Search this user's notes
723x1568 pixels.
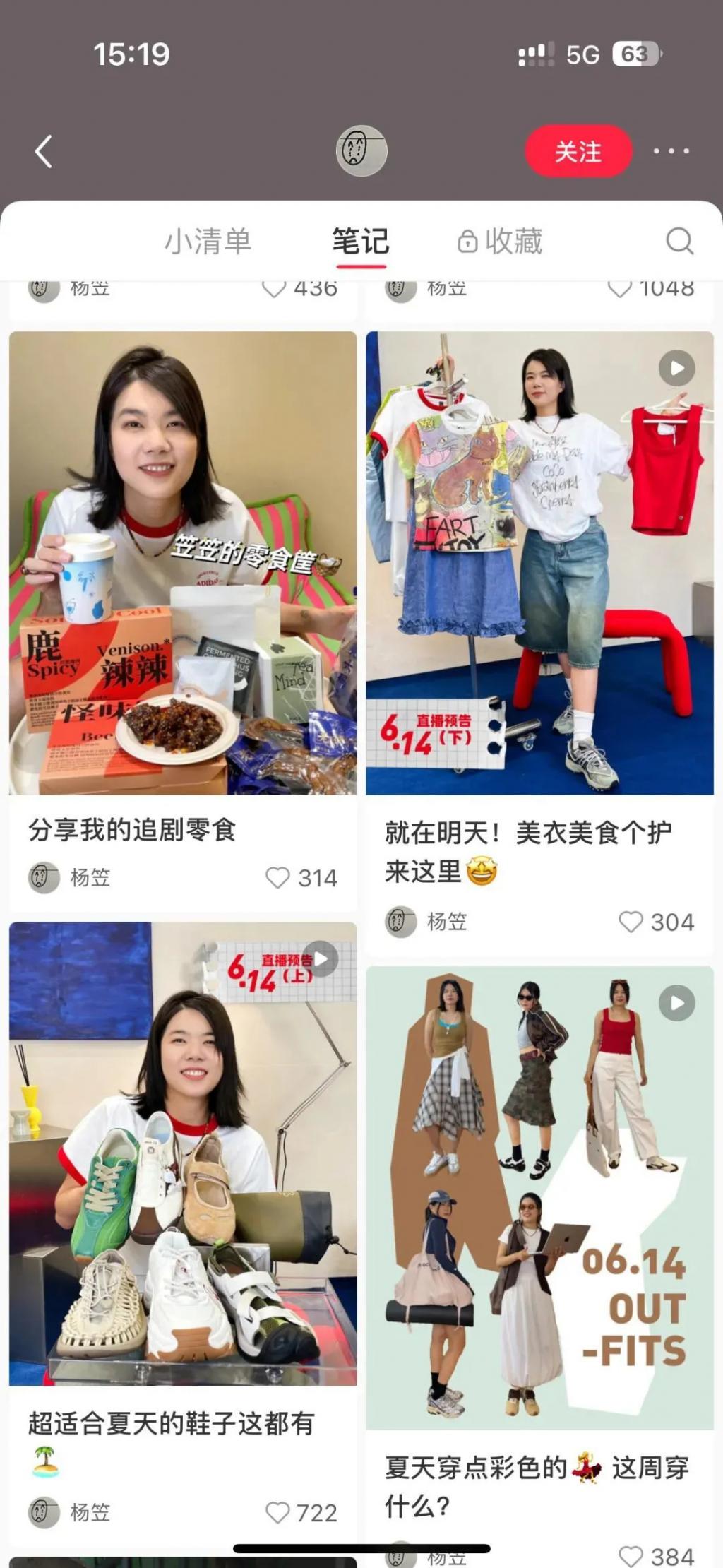click(x=679, y=242)
